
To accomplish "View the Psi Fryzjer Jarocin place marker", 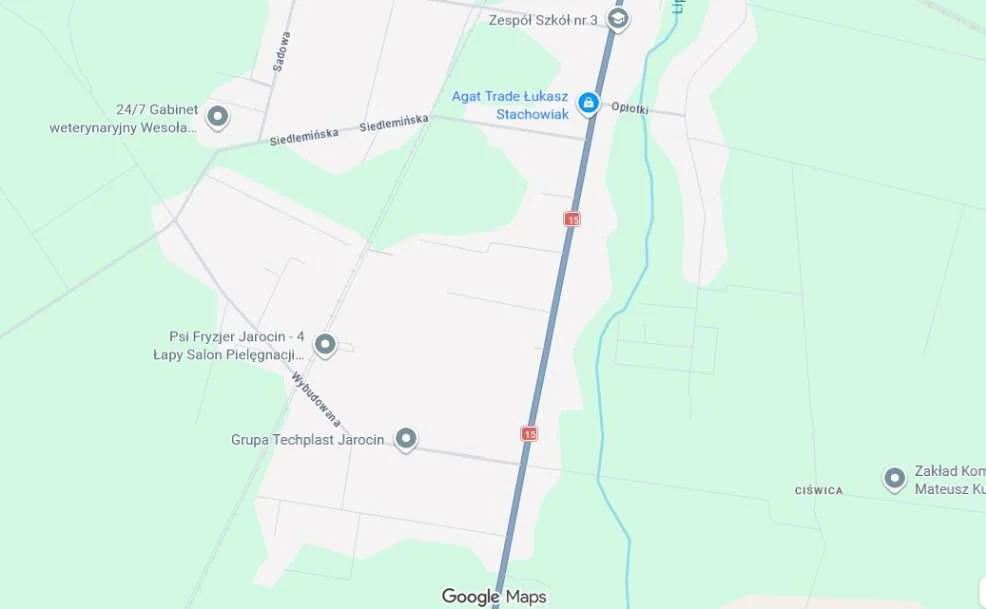I will click(325, 345).
